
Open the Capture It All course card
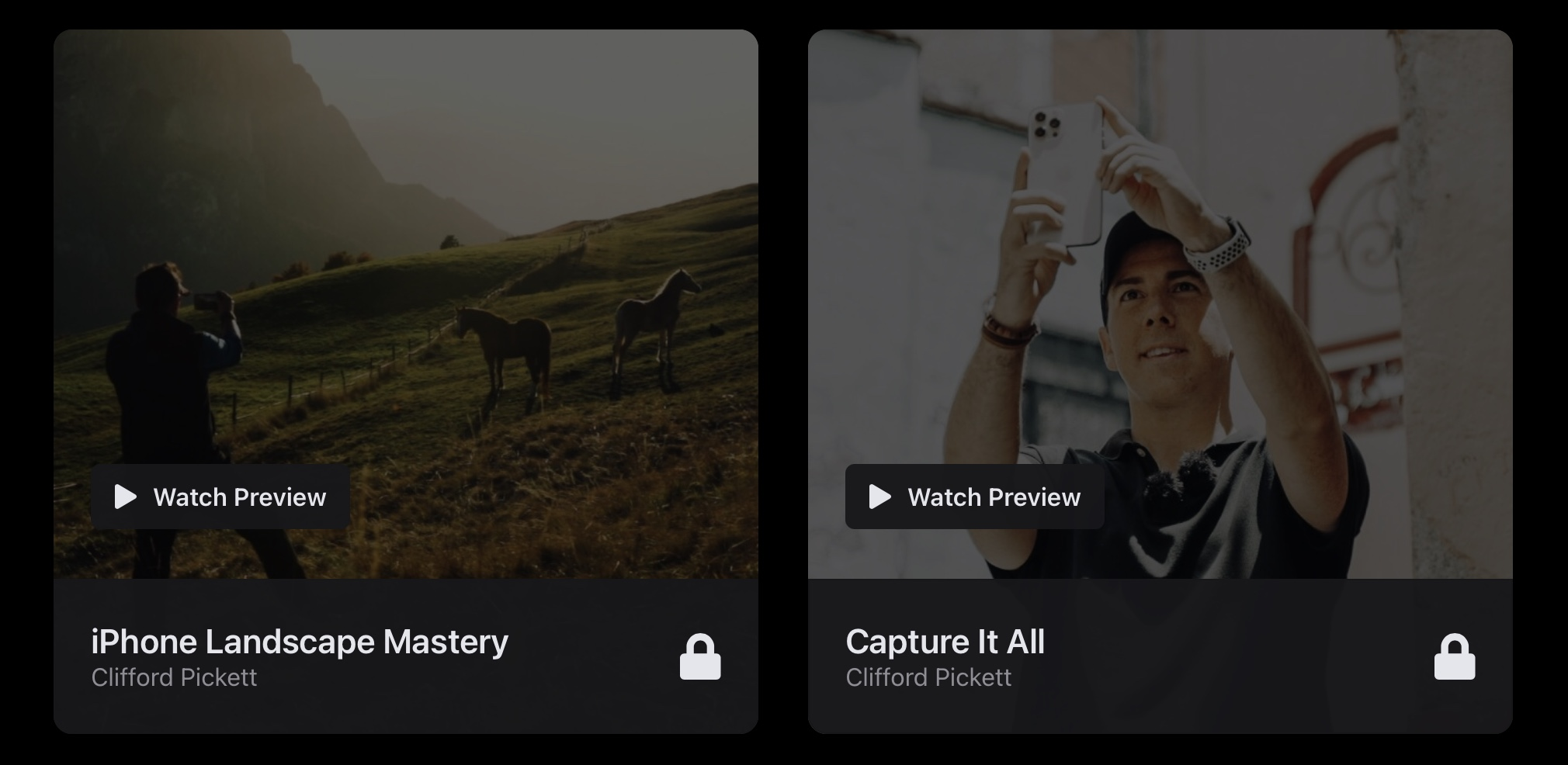tap(945, 642)
